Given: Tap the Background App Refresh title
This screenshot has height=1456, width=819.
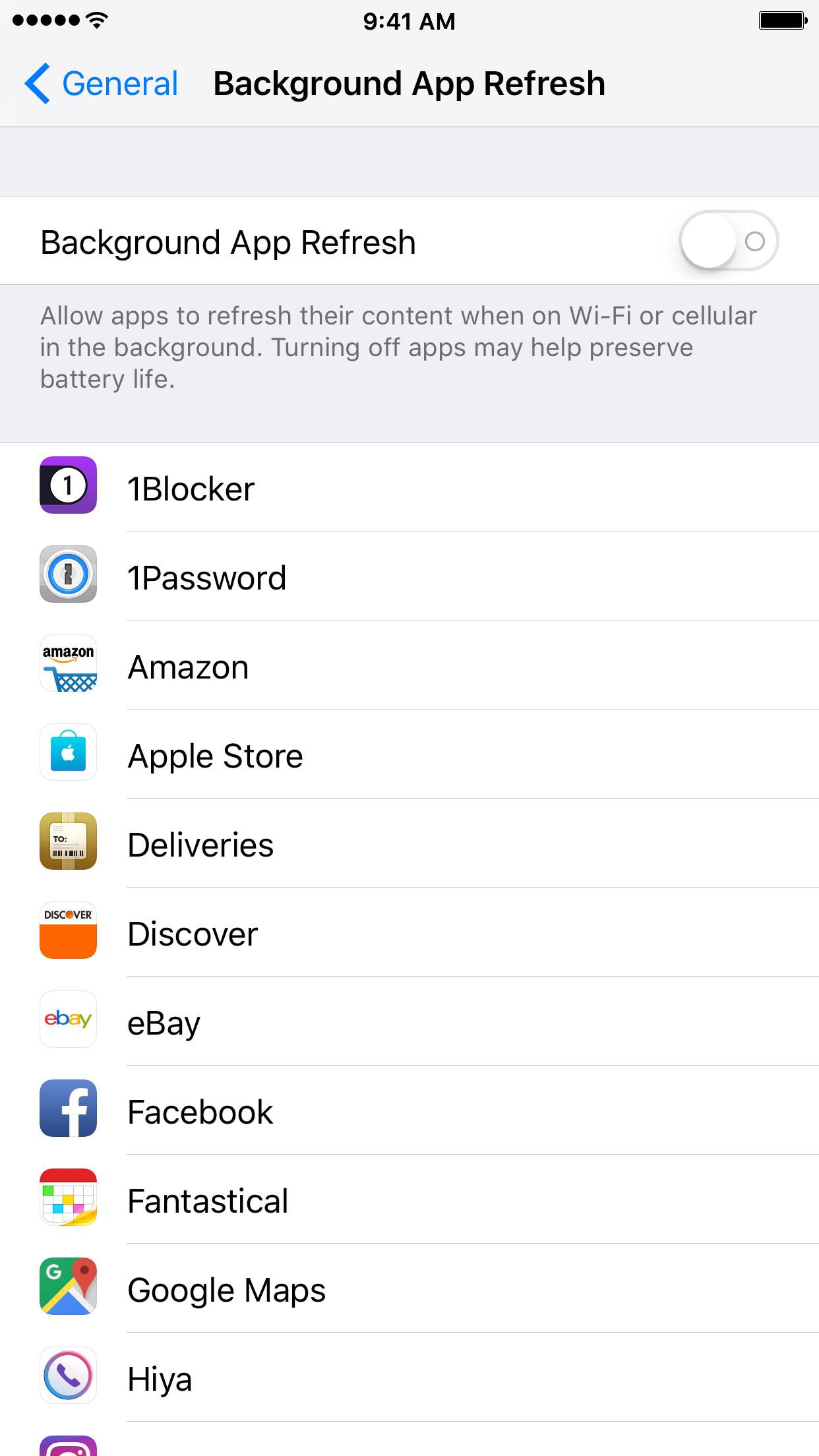Looking at the screenshot, I should tap(409, 83).
